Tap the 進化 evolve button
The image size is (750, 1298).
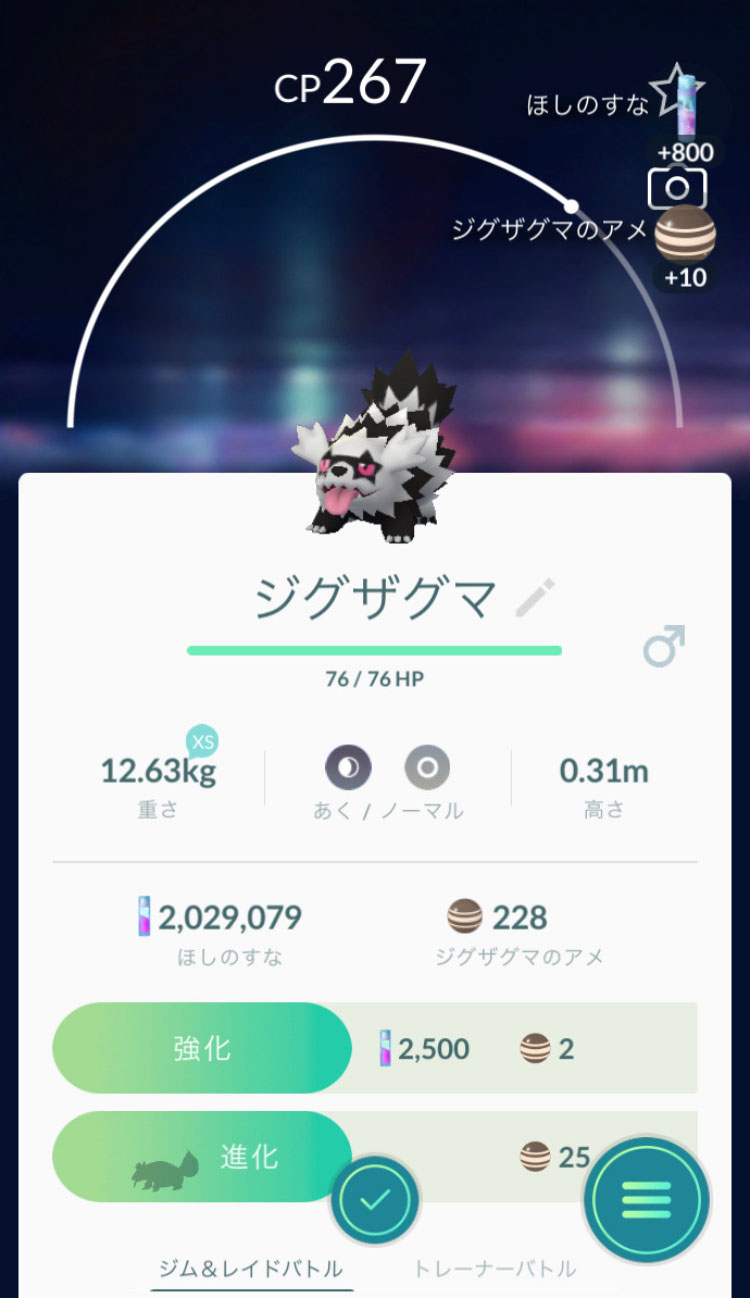[202, 1157]
